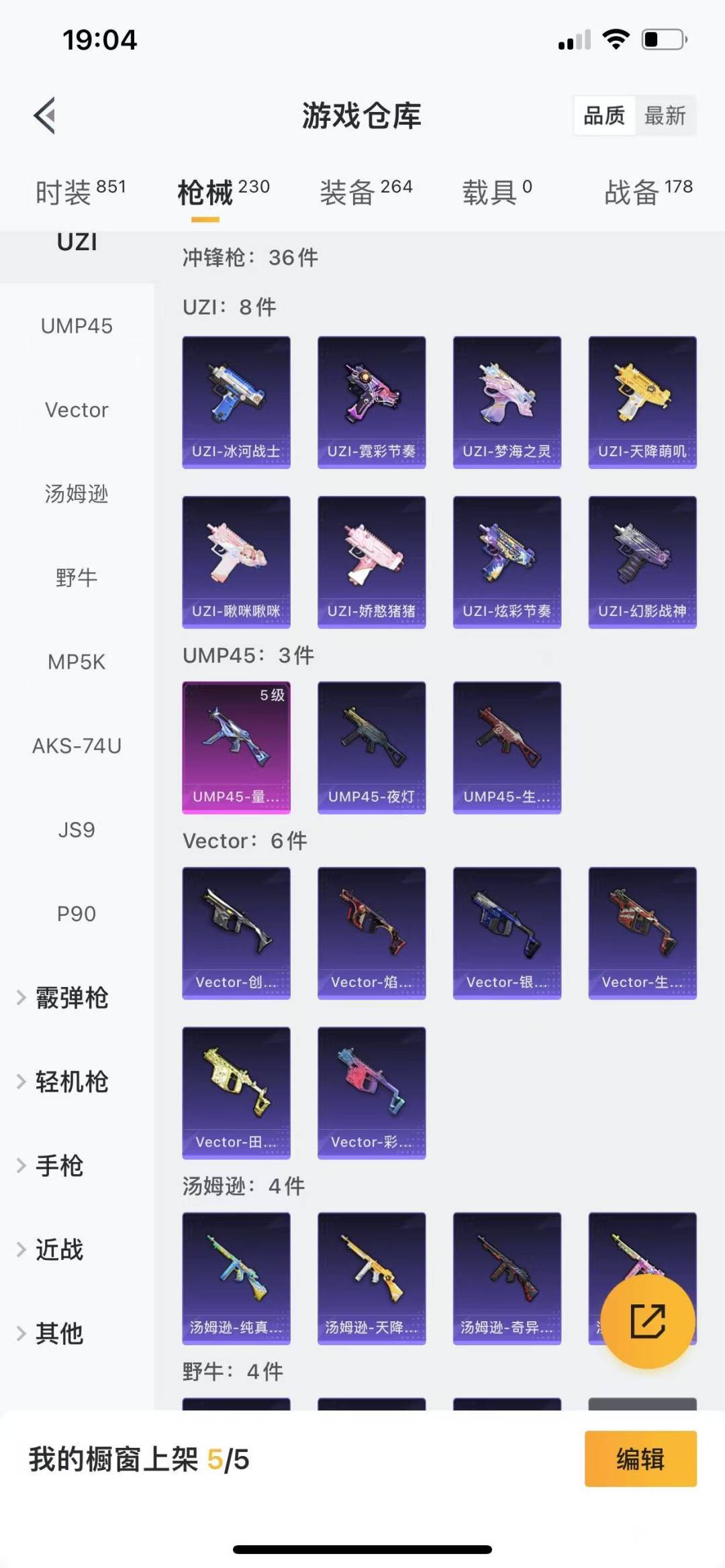Viewport: 725px width, 1568px height.
Task: Open the UZI-天降萌叽 skin
Action: (642, 402)
